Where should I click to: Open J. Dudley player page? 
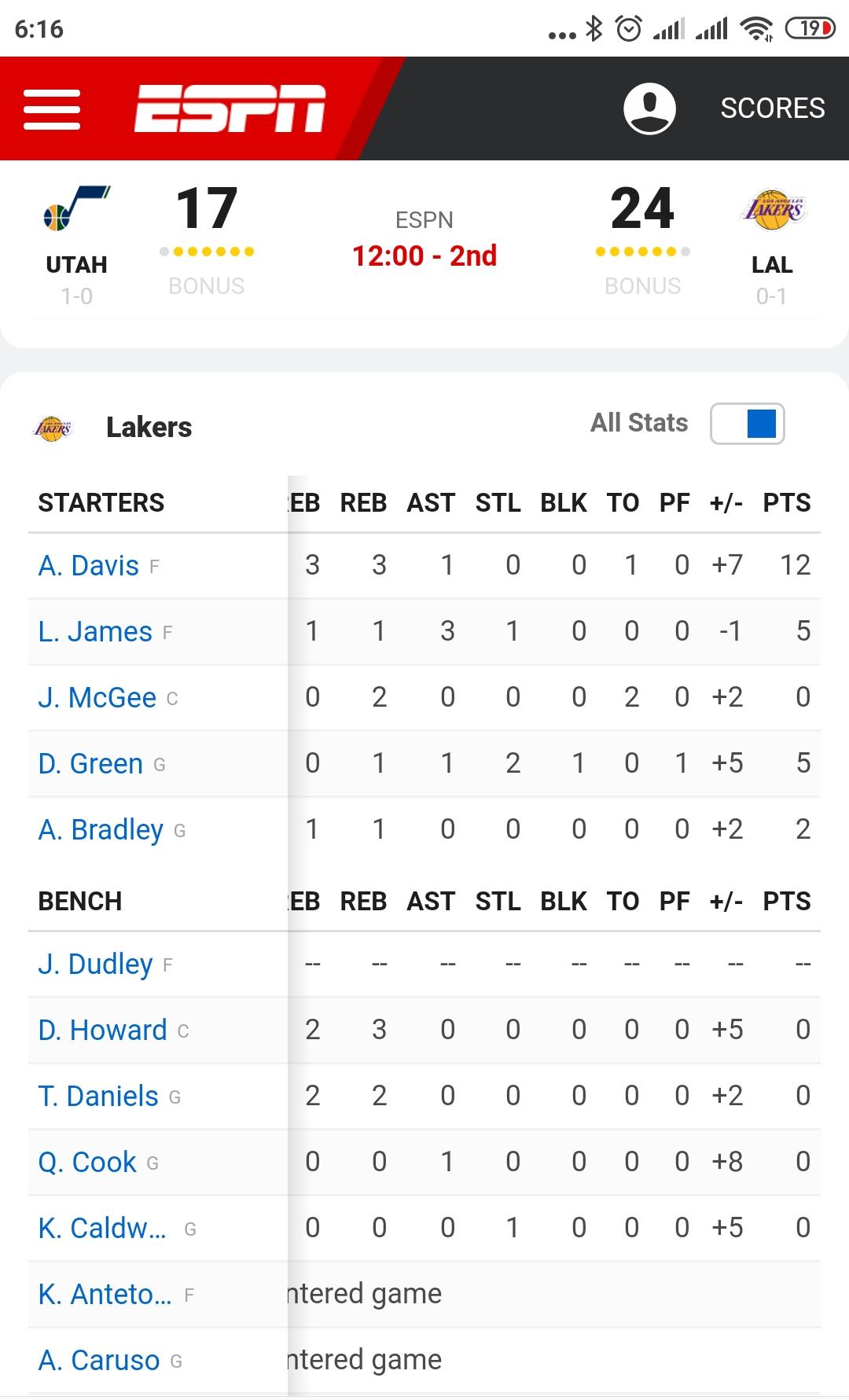click(x=96, y=965)
